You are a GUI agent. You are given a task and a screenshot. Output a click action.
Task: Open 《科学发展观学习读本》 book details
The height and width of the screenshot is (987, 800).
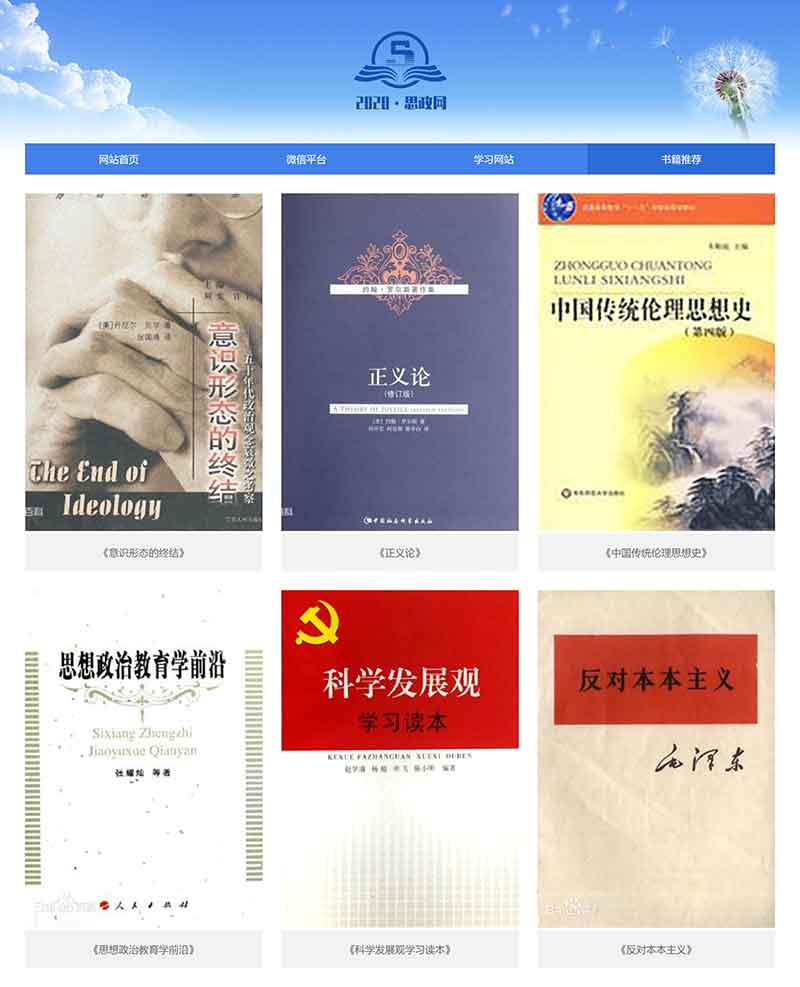tap(399, 758)
